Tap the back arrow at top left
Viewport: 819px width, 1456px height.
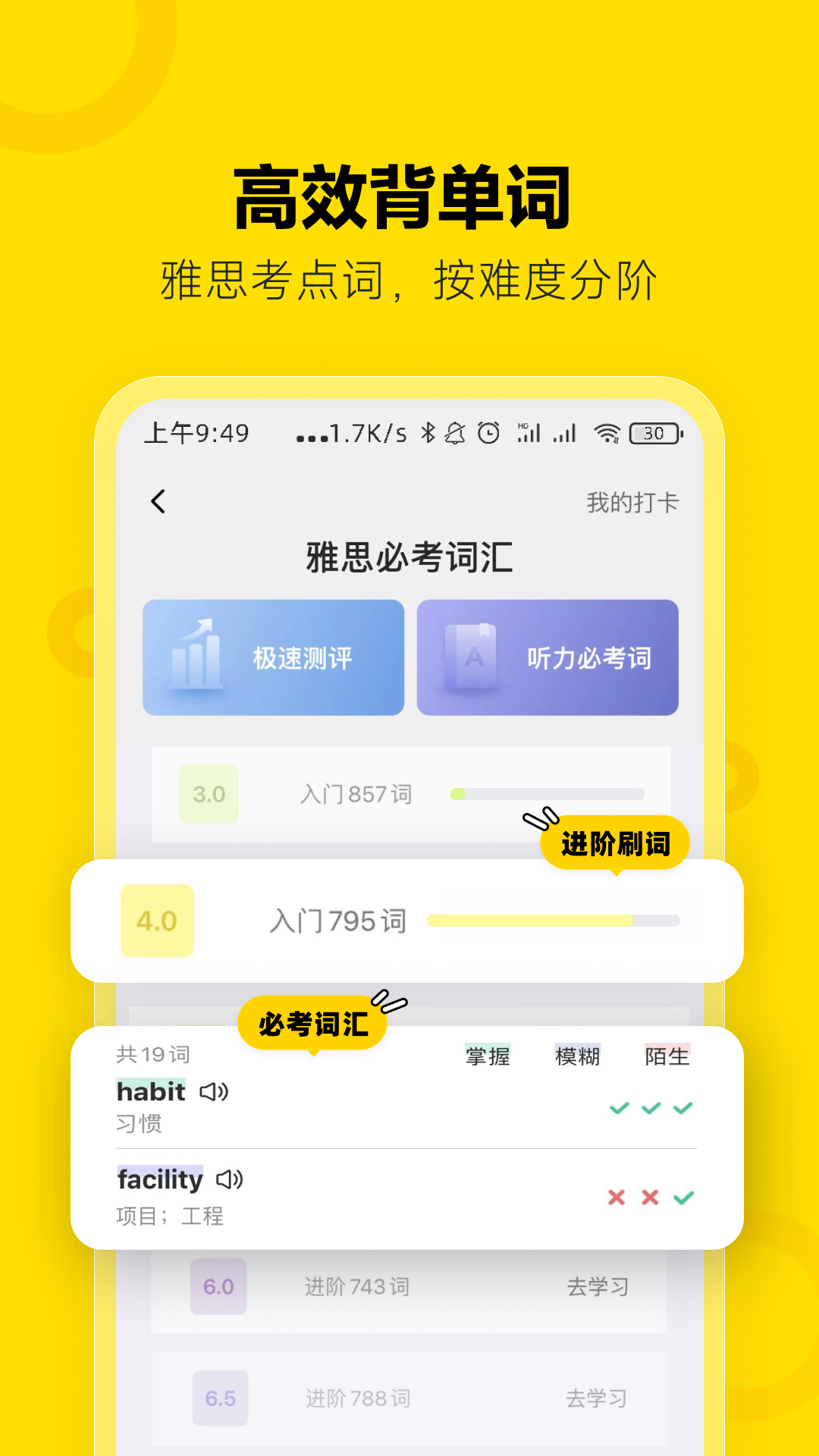coord(158,502)
